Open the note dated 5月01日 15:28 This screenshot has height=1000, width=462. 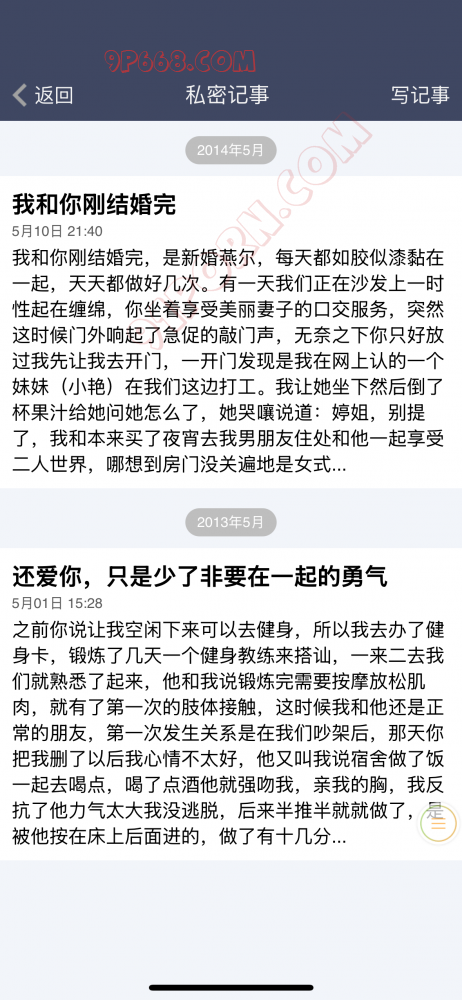(x=231, y=703)
